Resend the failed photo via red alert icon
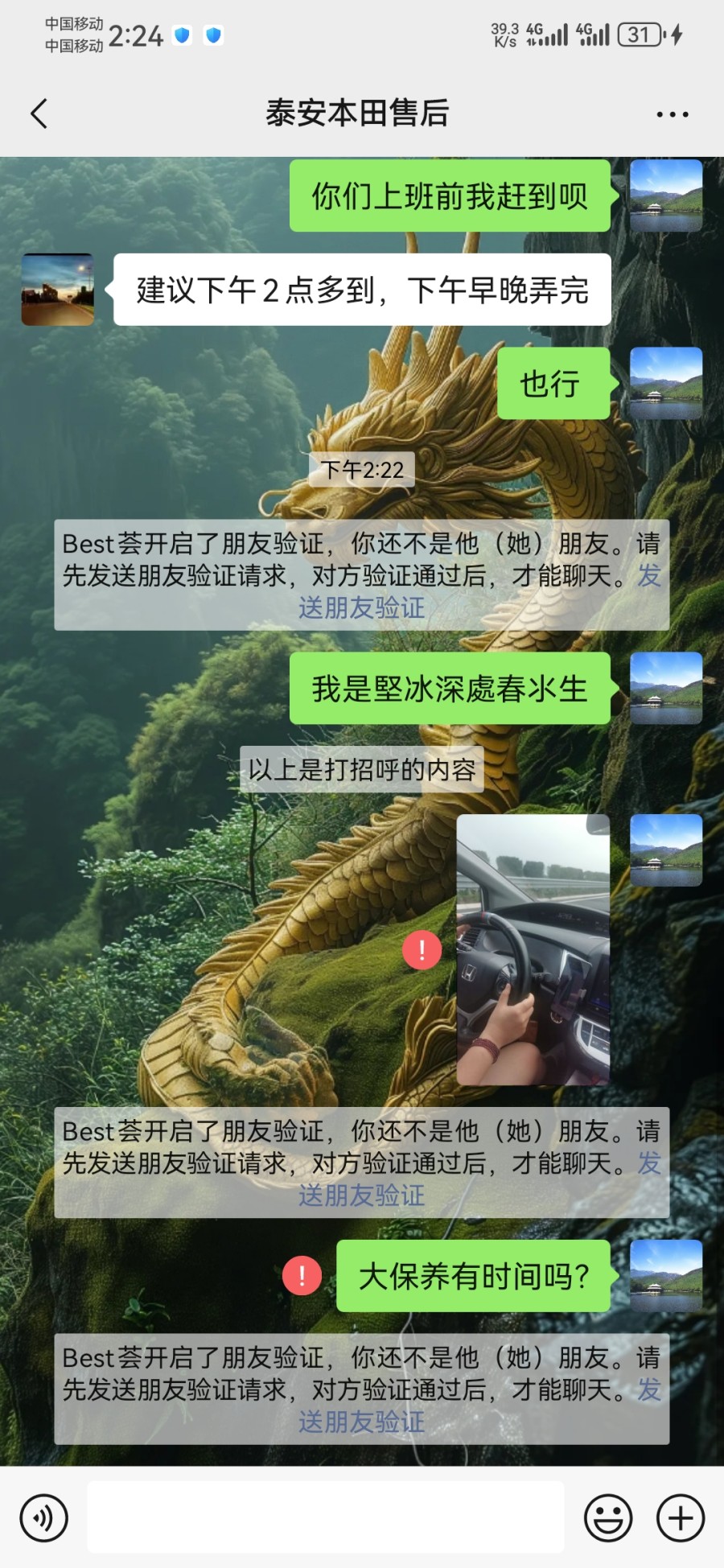The height and width of the screenshot is (1568, 724). click(x=422, y=950)
